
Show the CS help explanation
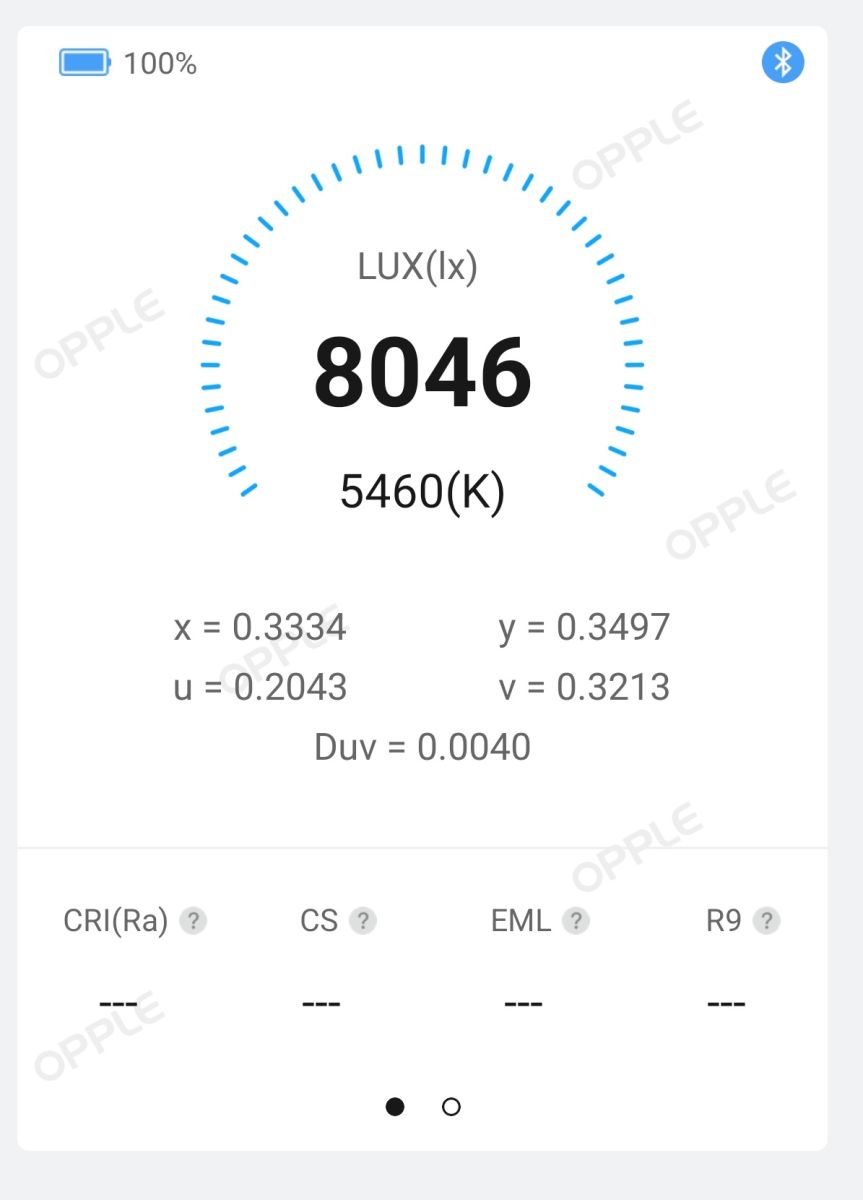click(x=363, y=921)
